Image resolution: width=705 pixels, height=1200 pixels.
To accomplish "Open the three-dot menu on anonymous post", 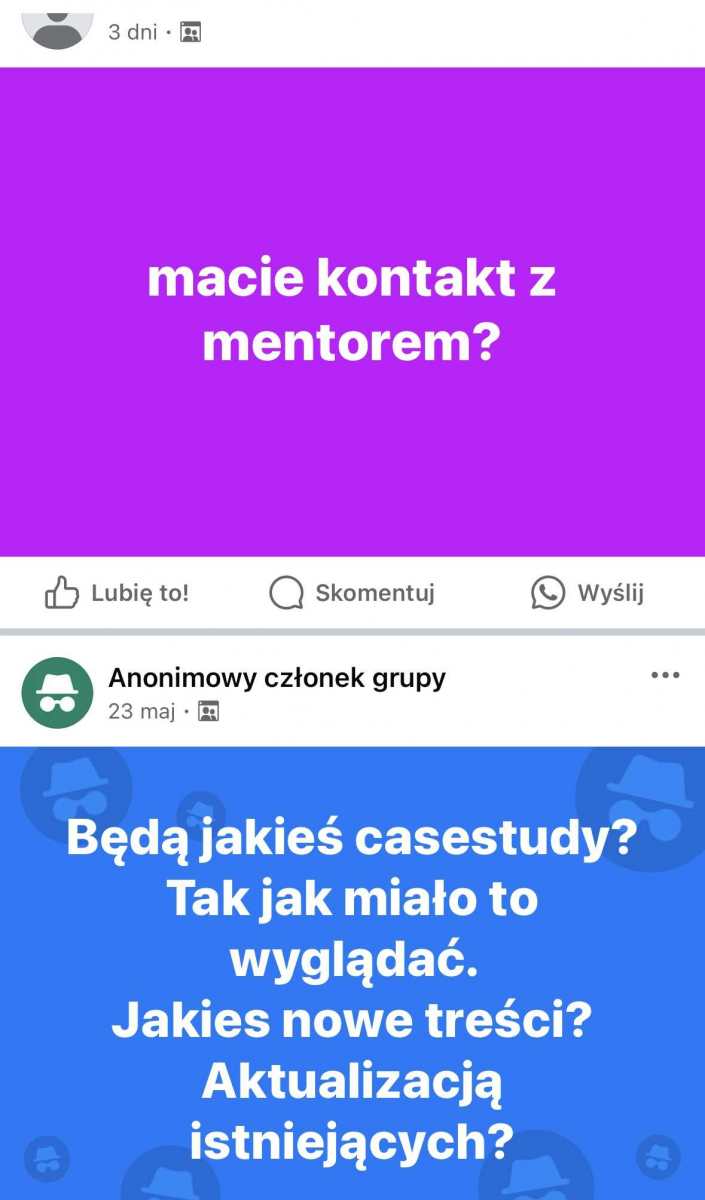I will click(665, 676).
